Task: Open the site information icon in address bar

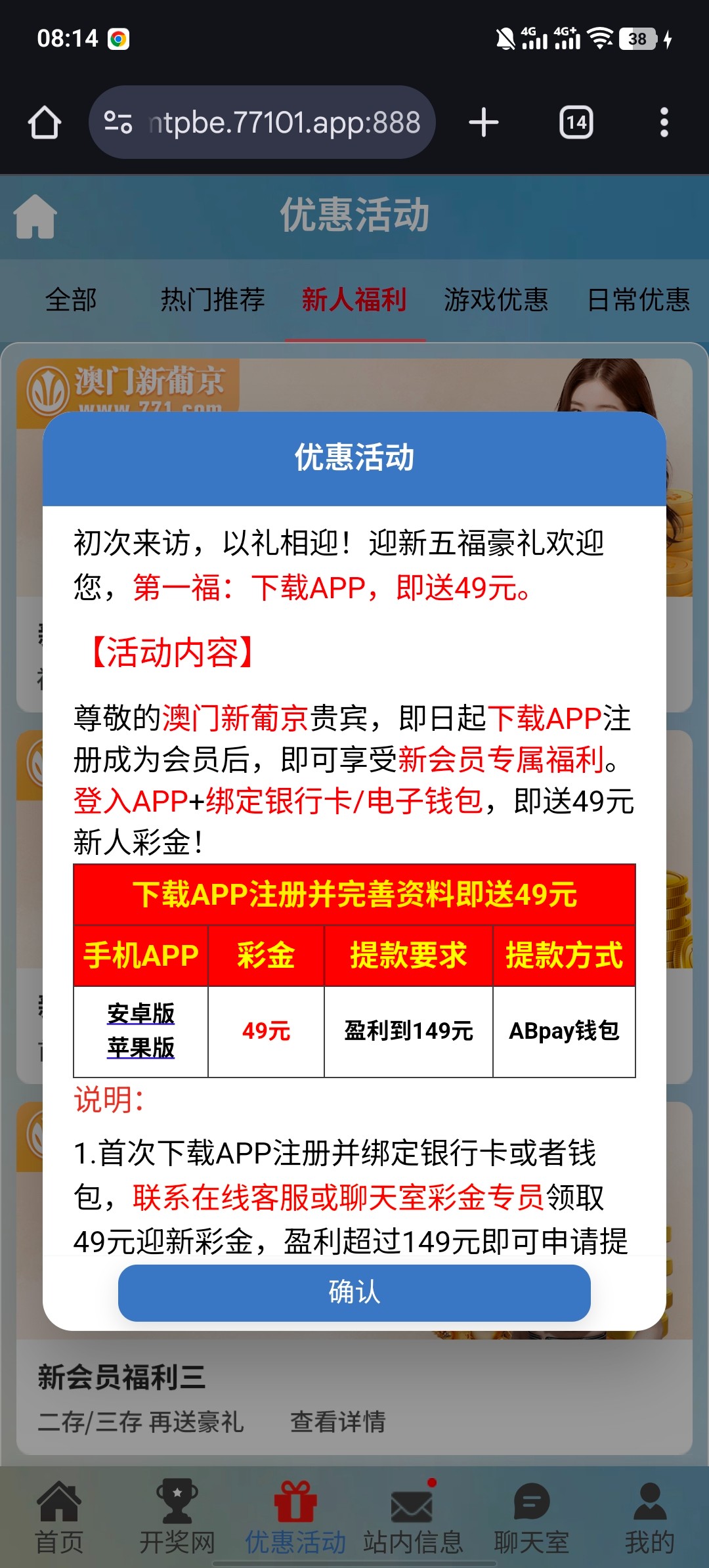Action: point(118,123)
